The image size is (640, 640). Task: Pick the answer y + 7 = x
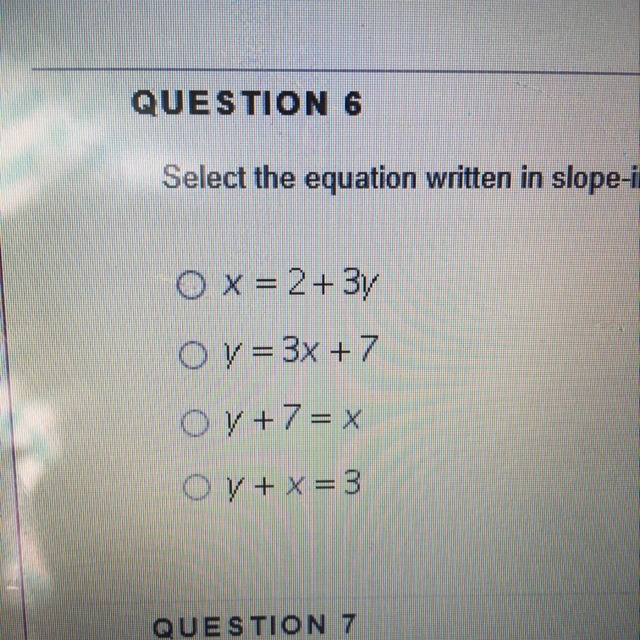[x=195, y=422]
